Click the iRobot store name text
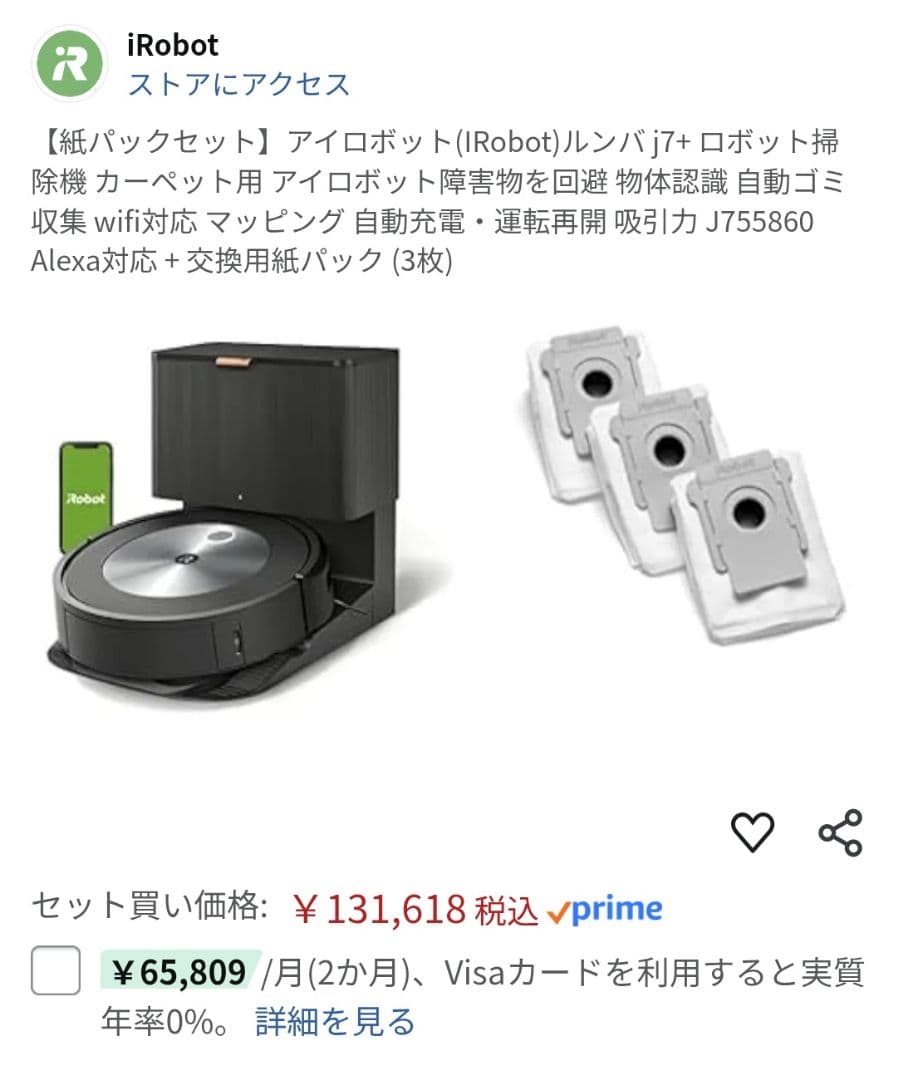The width and height of the screenshot is (897, 1080). 174,44
